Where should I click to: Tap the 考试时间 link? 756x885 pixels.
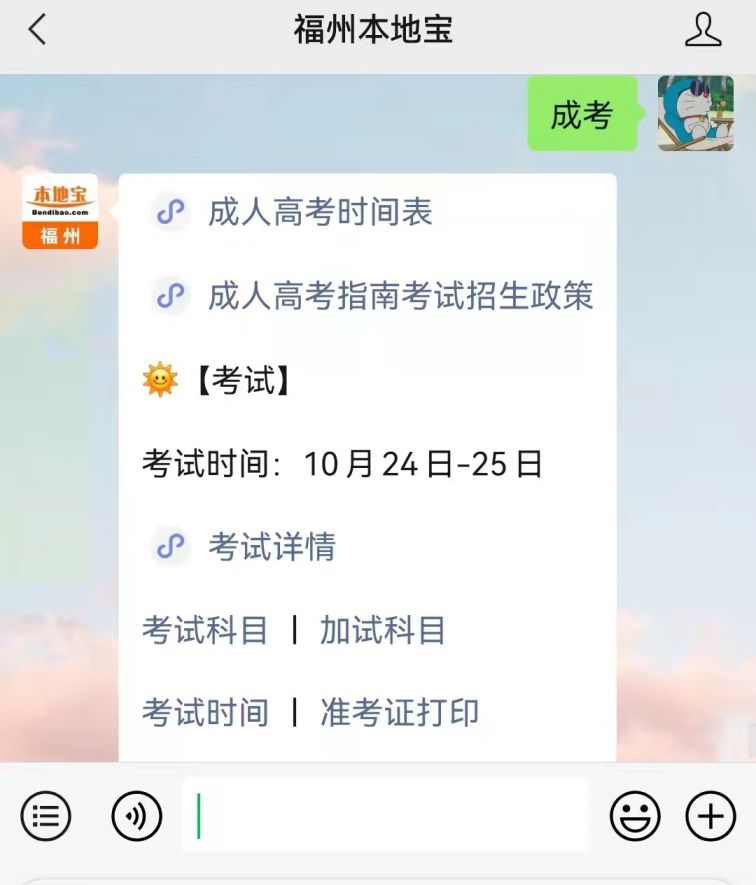(x=205, y=713)
